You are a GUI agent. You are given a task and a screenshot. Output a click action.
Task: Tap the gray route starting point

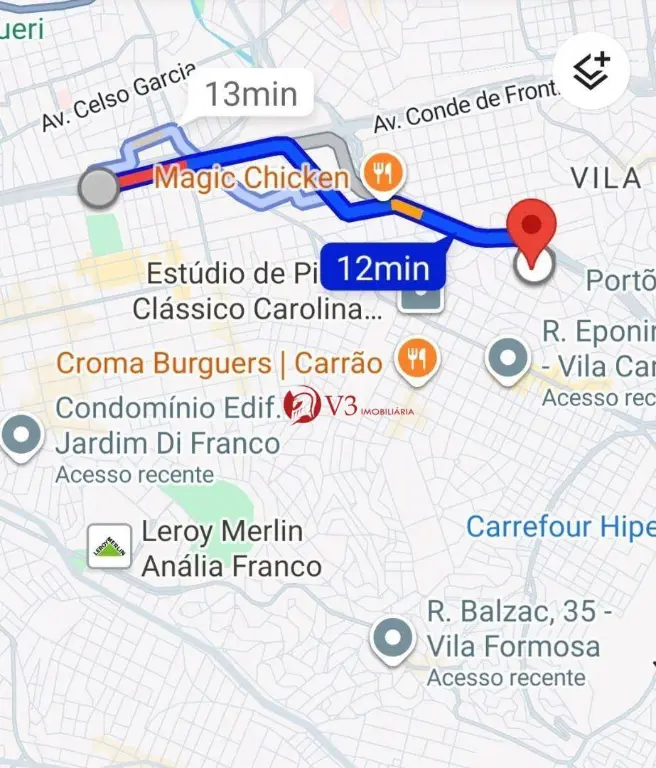click(98, 187)
